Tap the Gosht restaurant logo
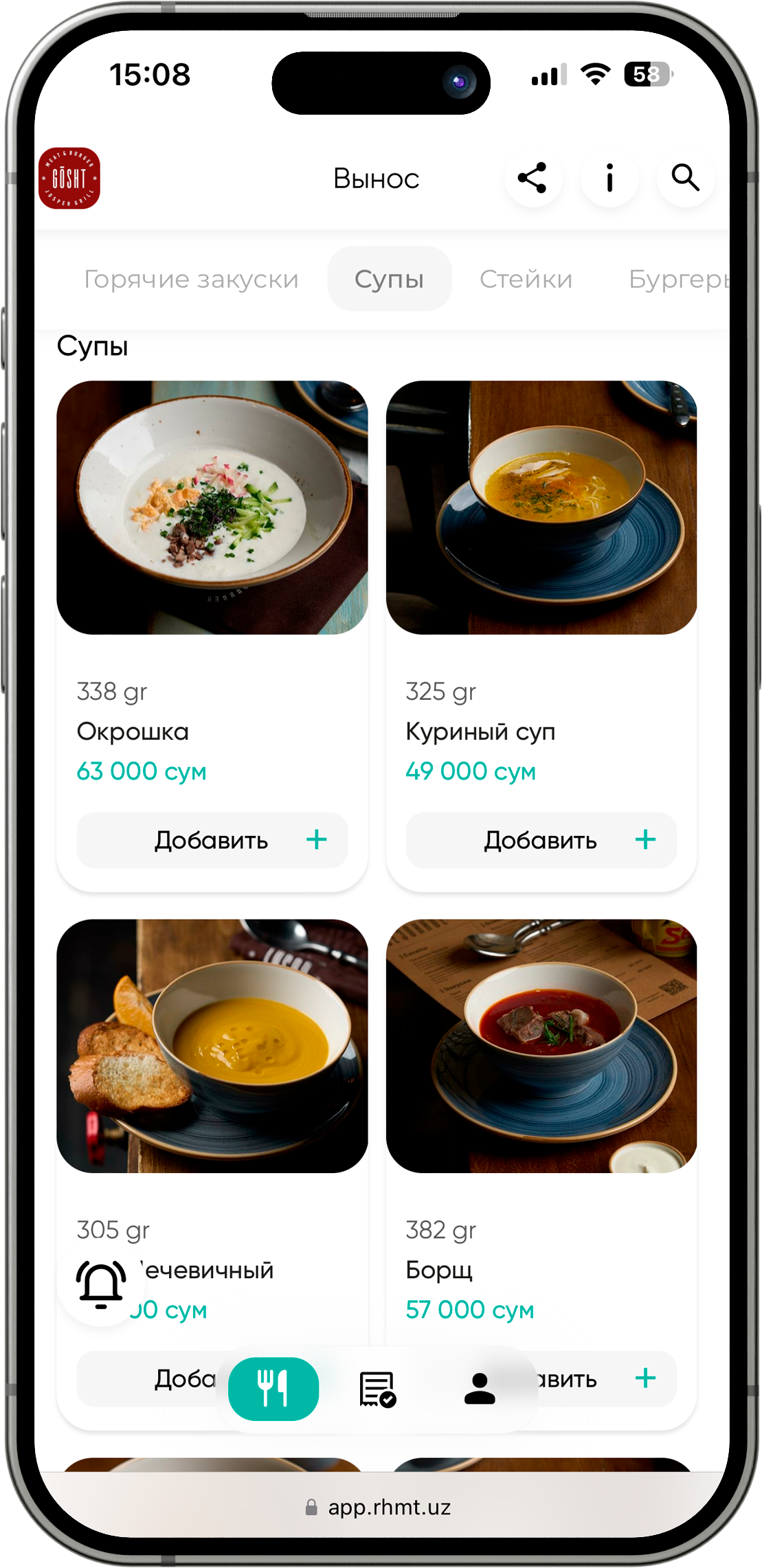The width and height of the screenshot is (762, 1568). coord(69,179)
